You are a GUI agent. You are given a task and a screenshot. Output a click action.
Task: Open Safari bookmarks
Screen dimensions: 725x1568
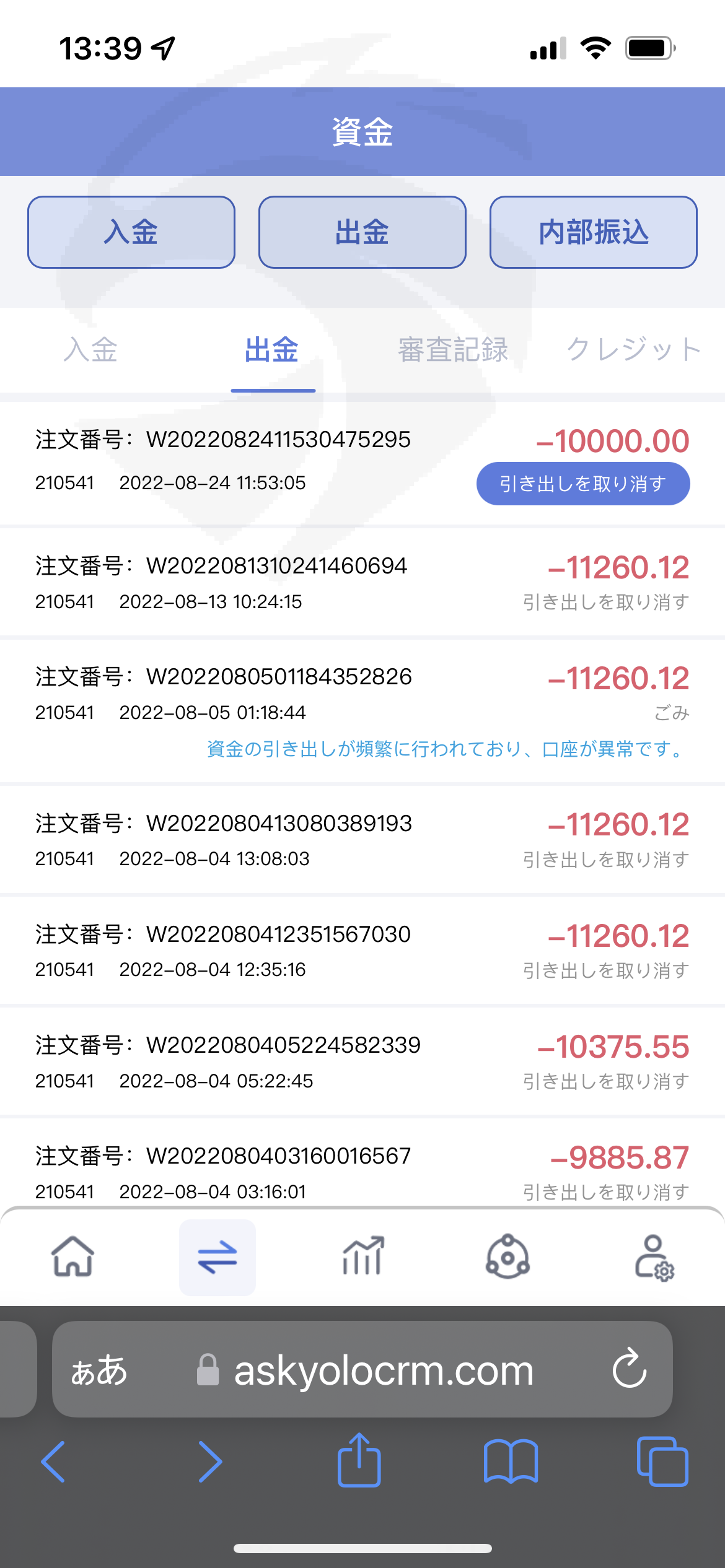tap(511, 1461)
